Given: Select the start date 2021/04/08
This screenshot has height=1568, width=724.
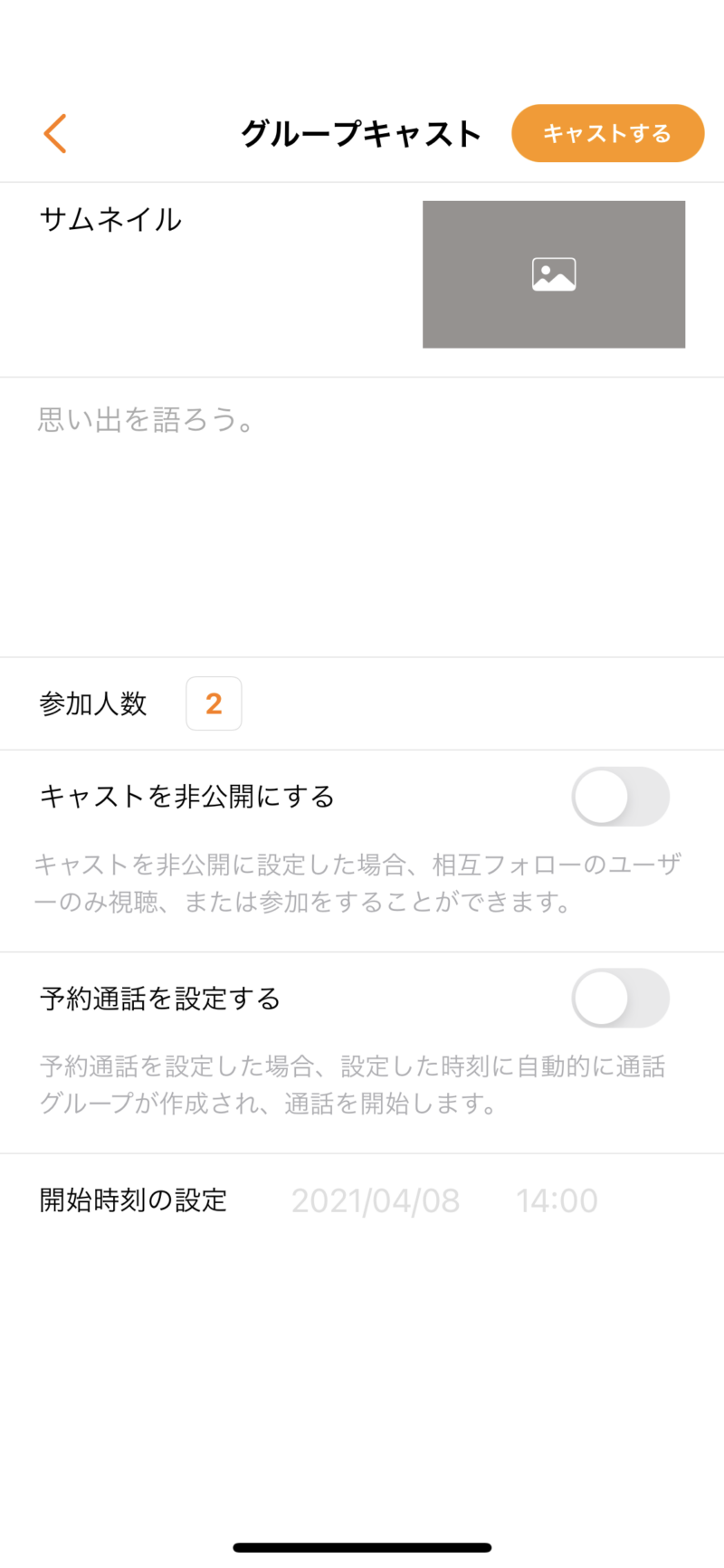Looking at the screenshot, I should [376, 1200].
